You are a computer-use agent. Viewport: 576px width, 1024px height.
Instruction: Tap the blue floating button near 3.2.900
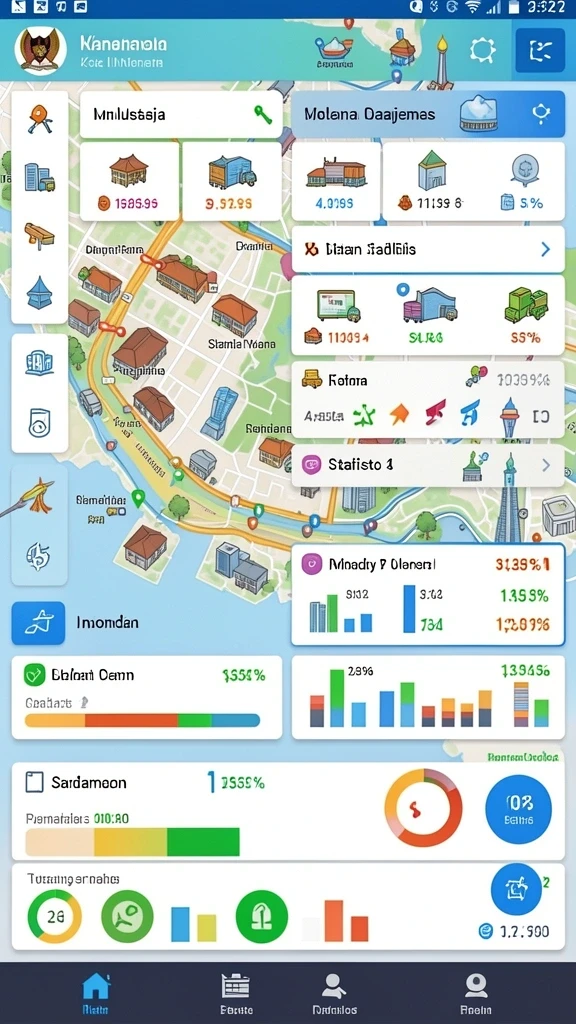pyautogui.click(x=517, y=889)
